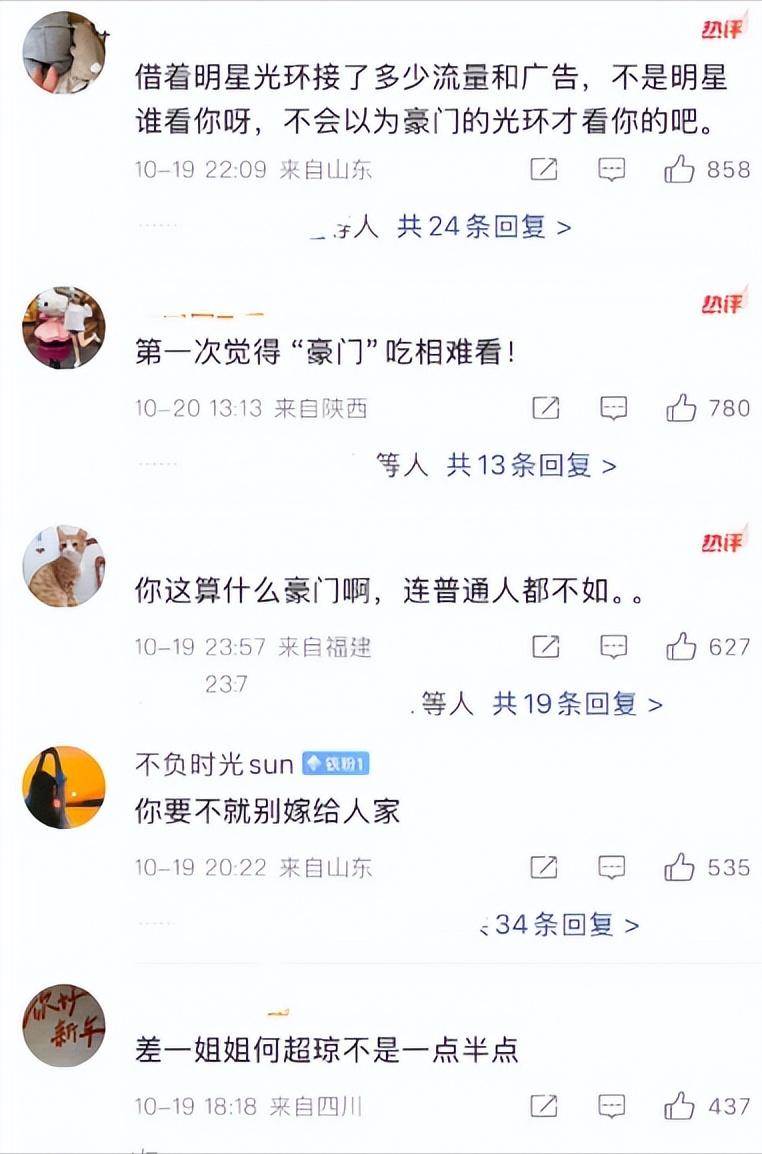The height and width of the screenshot is (1154, 762).
Task: Reply to the 福建 comment
Action: pos(612,647)
